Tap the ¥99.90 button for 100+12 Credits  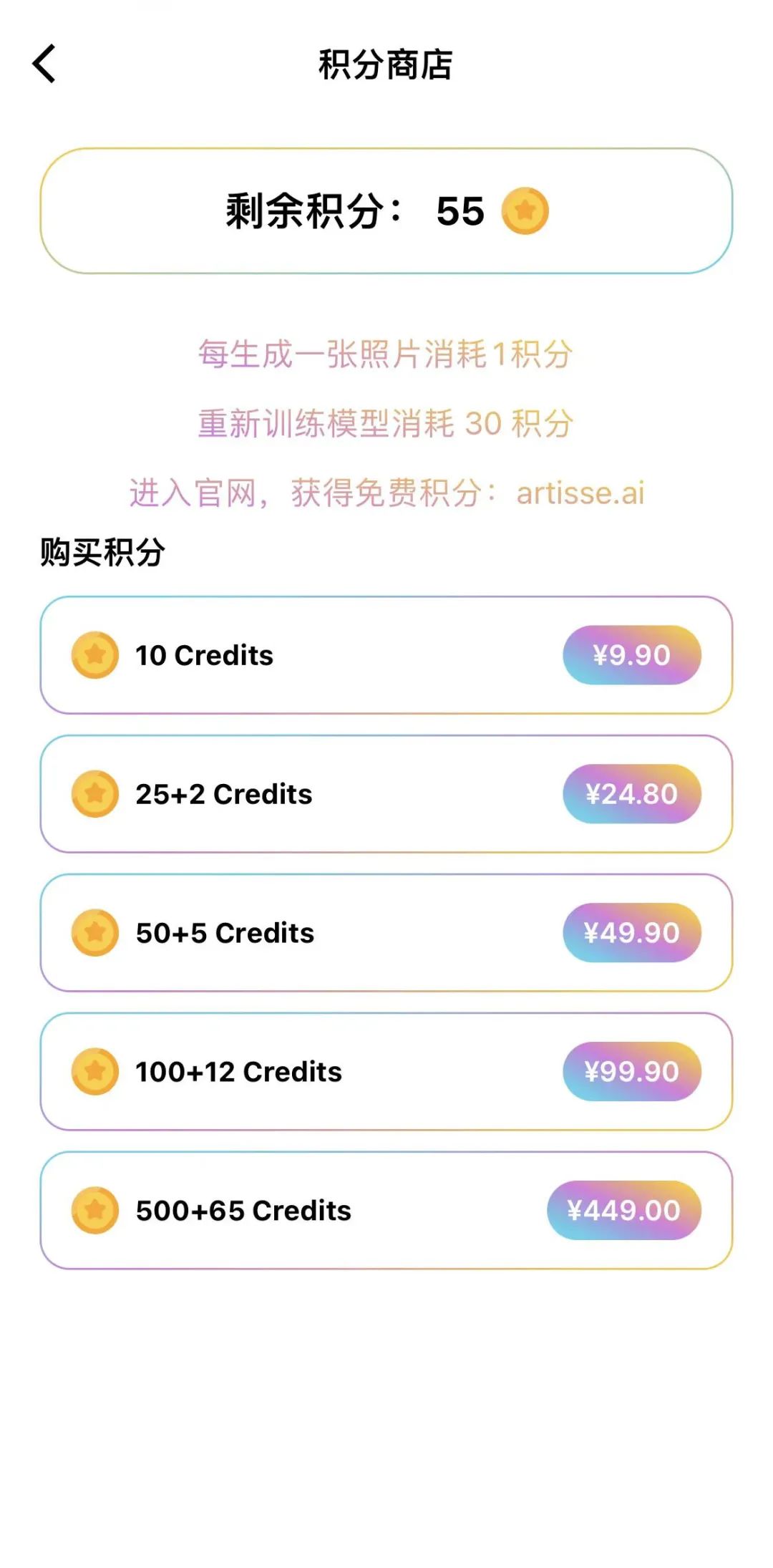click(x=631, y=1072)
